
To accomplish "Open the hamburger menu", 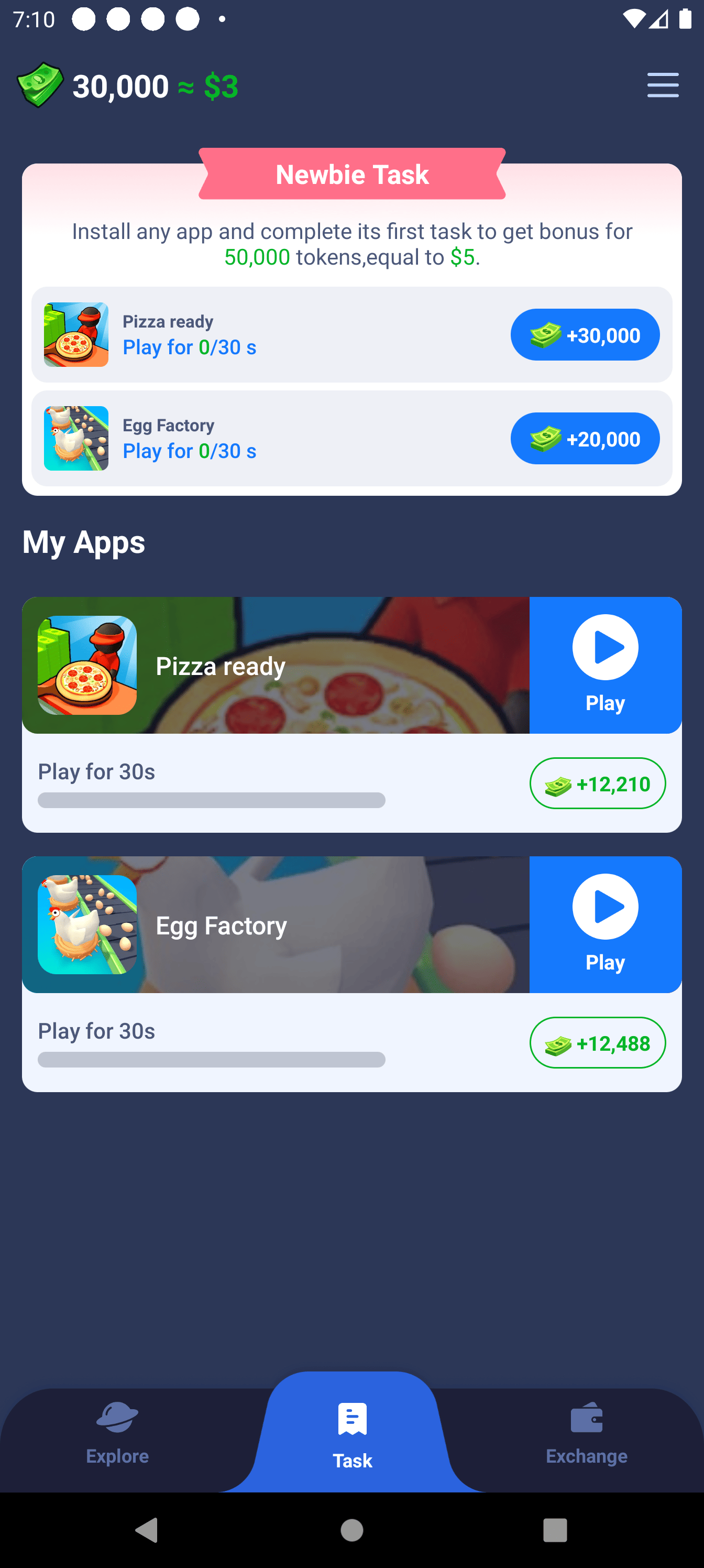I will (663, 84).
